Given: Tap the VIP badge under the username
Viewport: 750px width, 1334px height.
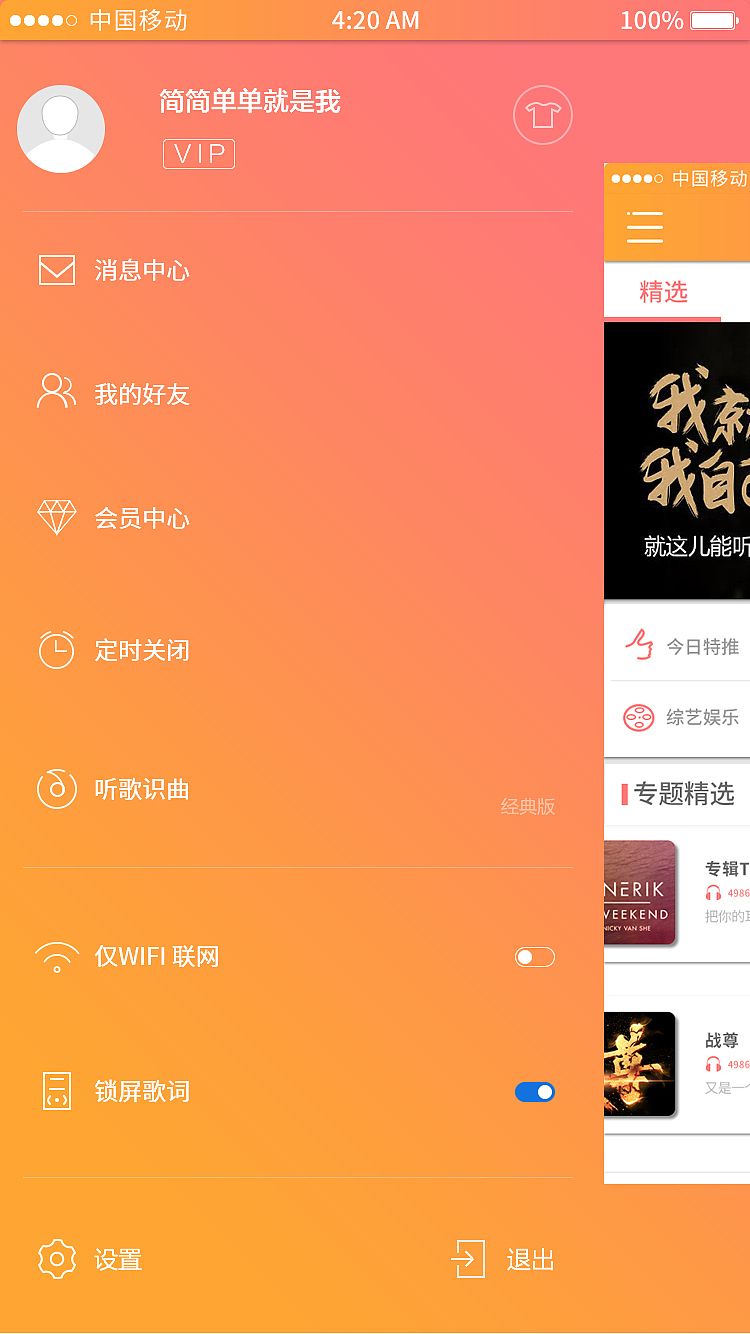Looking at the screenshot, I should tap(198, 154).
